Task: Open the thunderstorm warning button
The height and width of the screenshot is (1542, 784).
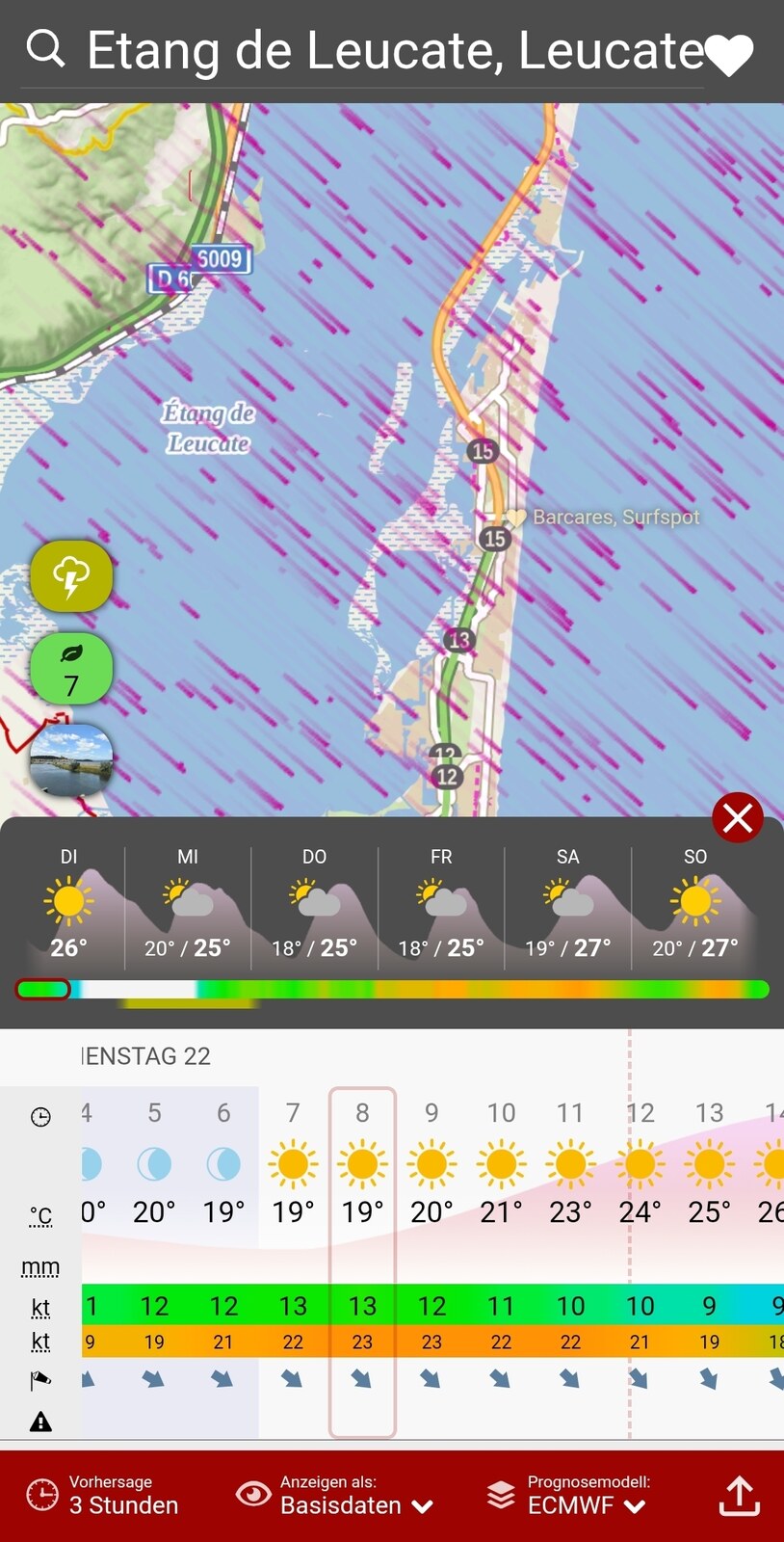Action: 71,576
